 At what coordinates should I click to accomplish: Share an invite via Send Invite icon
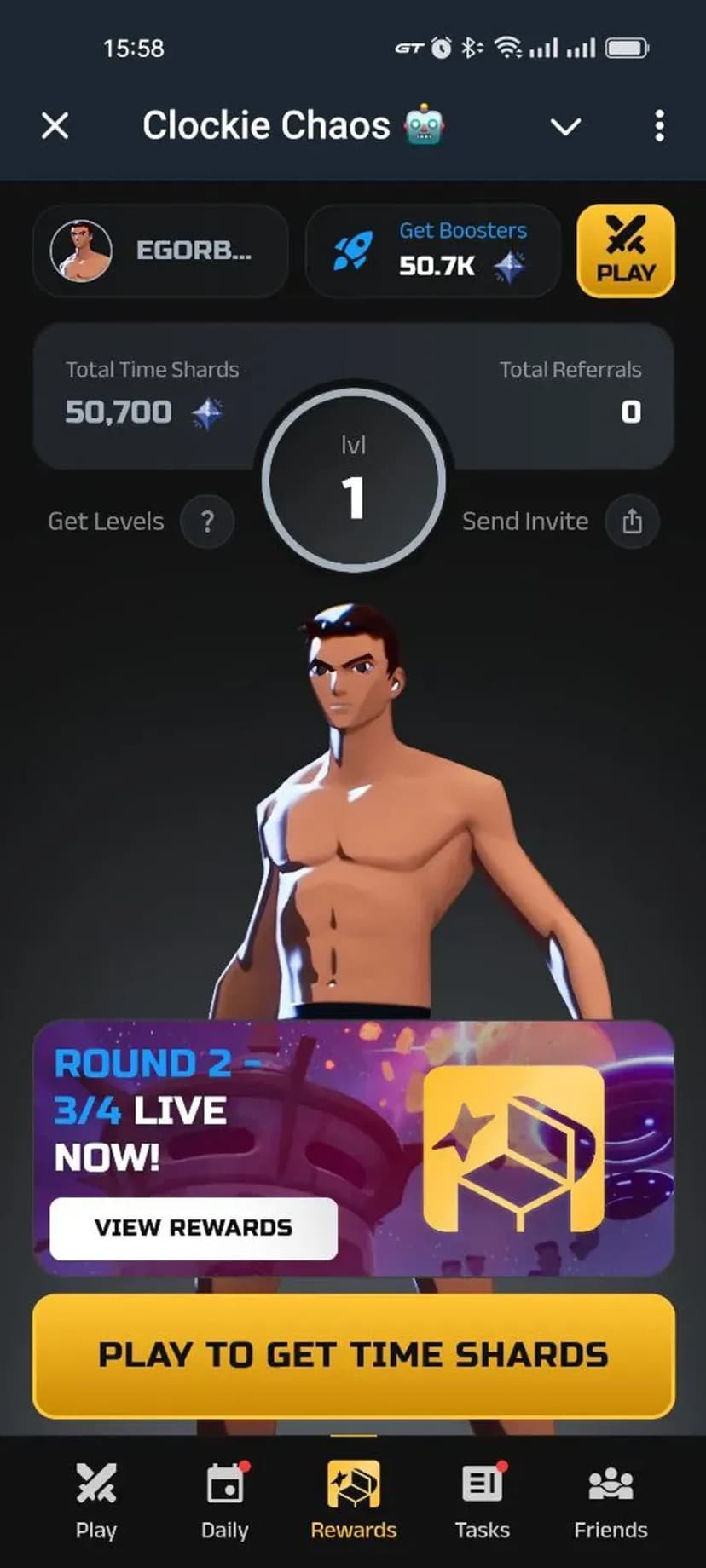click(632, 522)
